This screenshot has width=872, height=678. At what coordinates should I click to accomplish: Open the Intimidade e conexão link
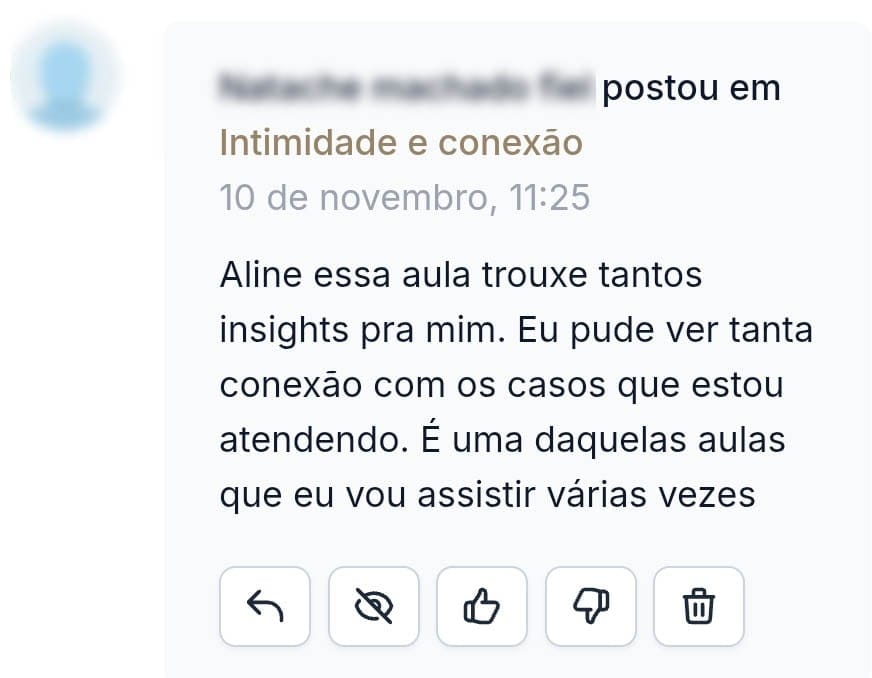point(401,142)
